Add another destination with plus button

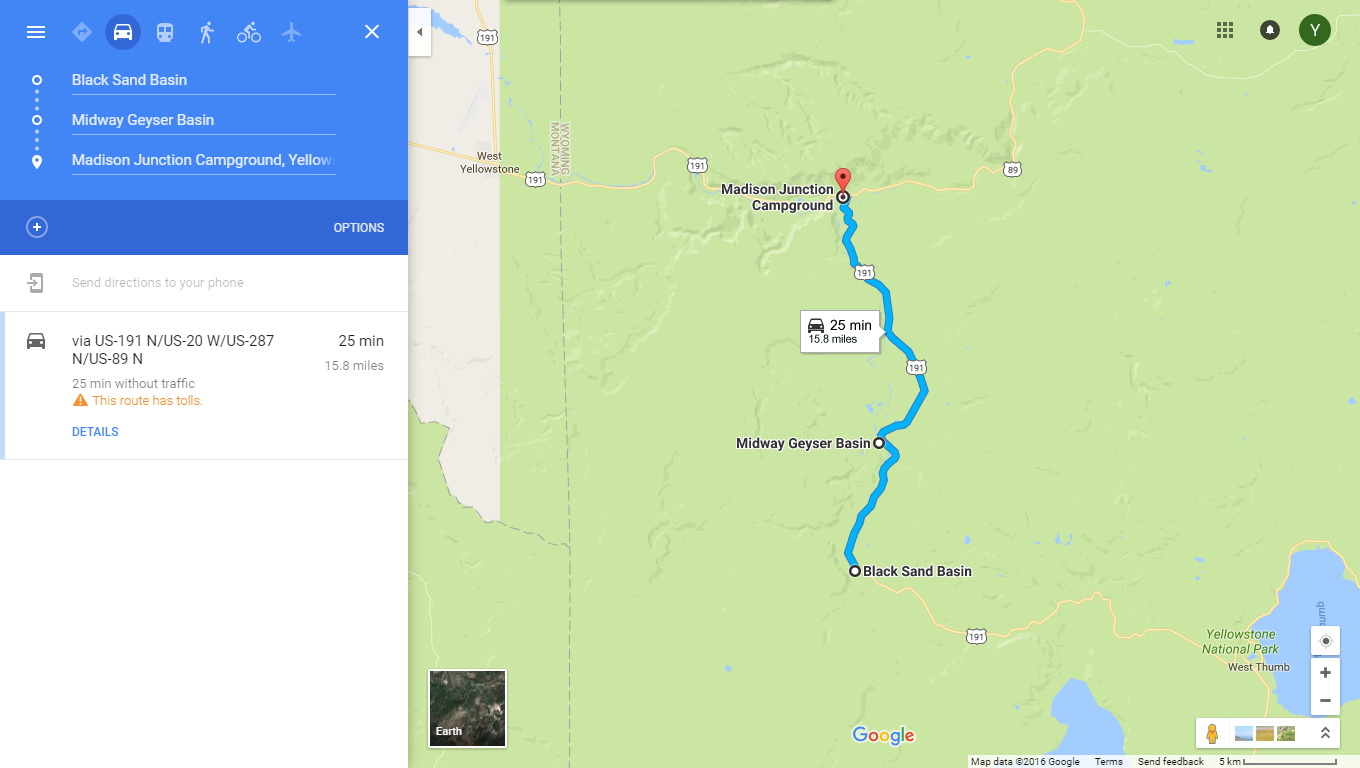pyautogui.click(x=37, y=227)
